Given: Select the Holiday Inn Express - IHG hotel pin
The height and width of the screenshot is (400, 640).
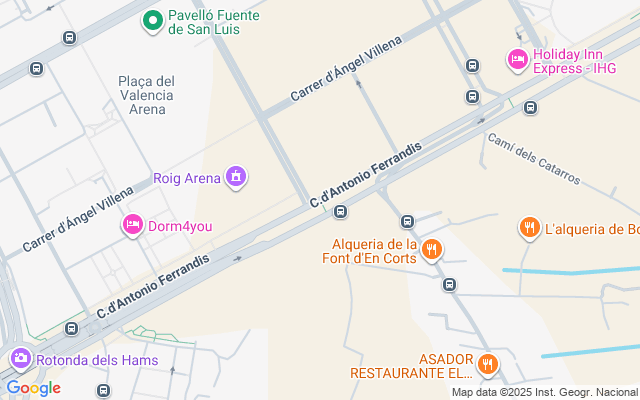Looking at the screenshot, I should coord(518,60).
